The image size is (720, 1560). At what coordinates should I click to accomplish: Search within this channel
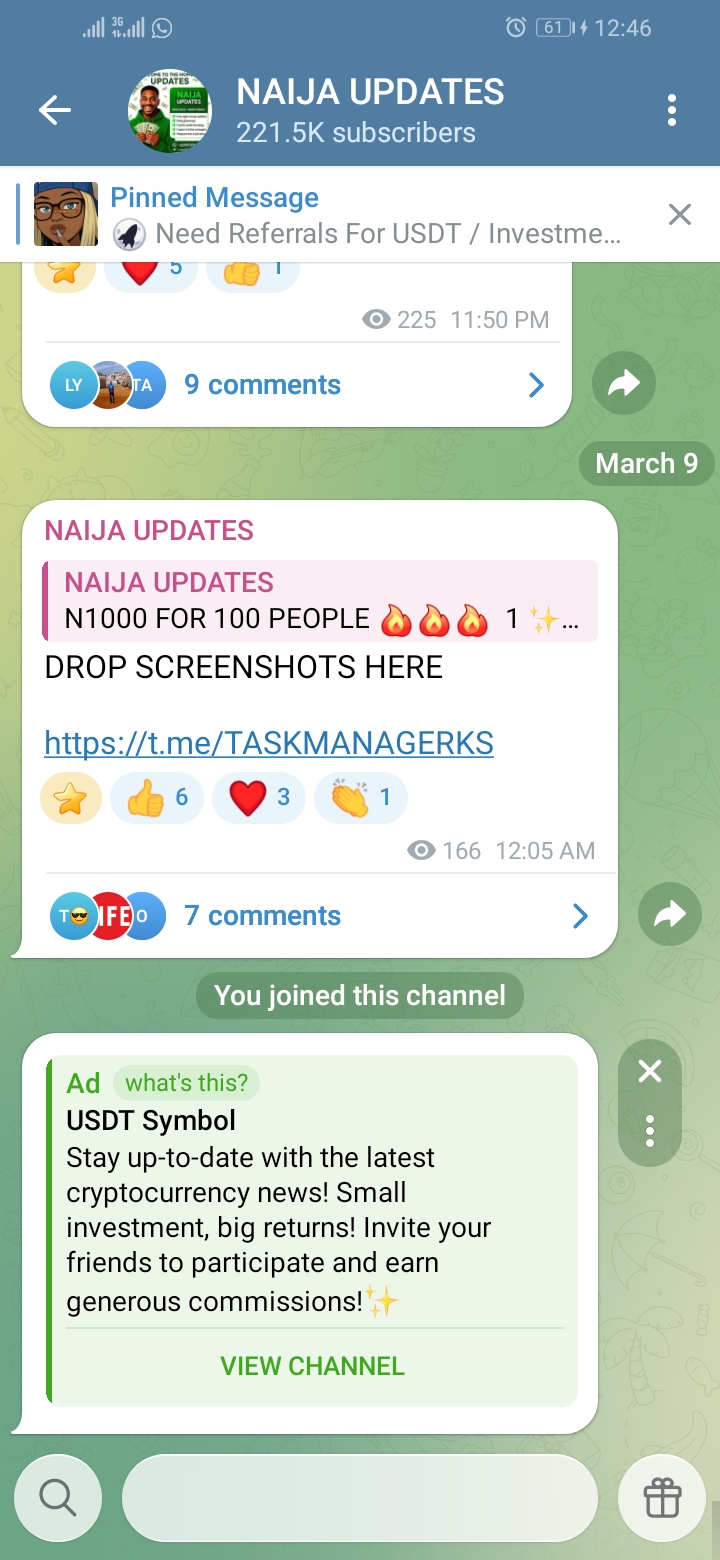pyautogui.click(x=58, y=1498)
